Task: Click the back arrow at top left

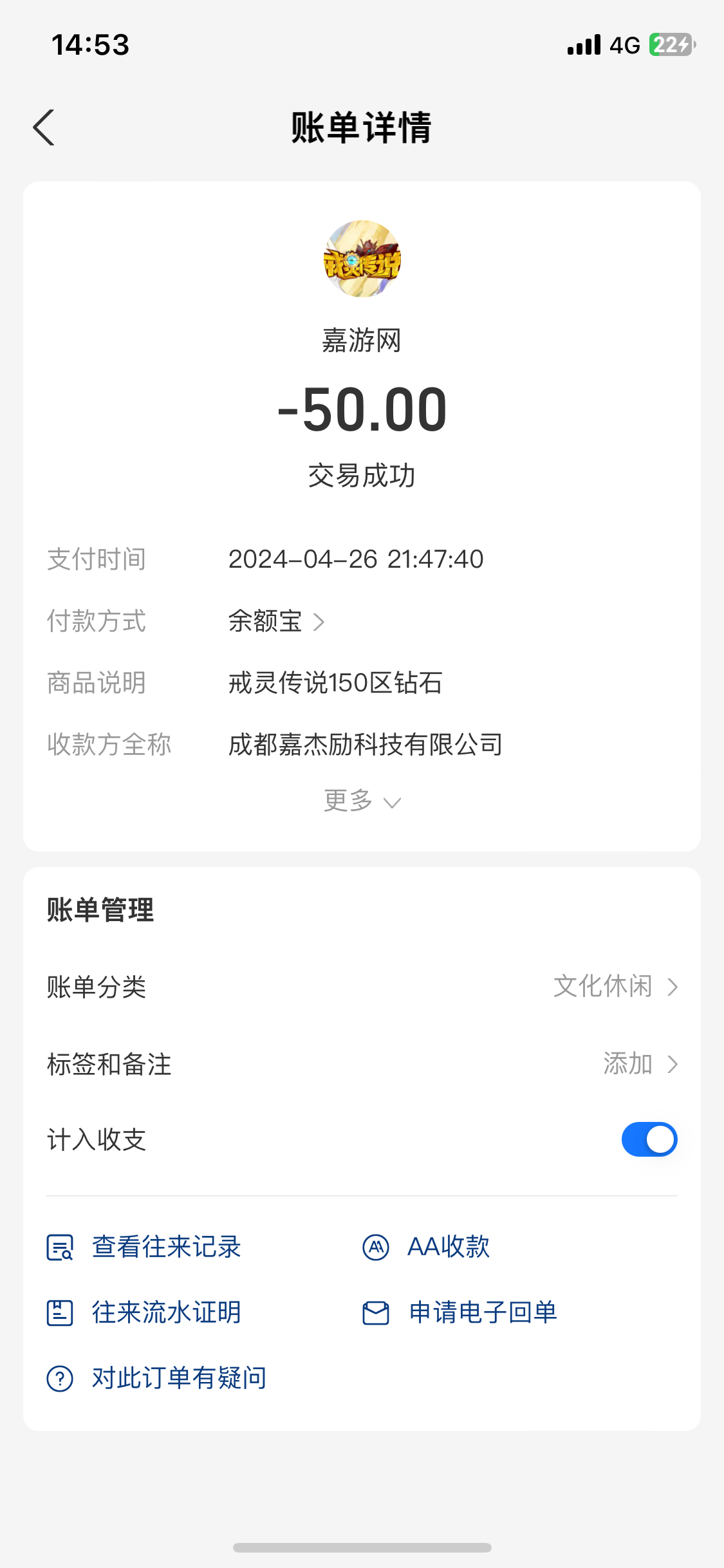Action: click(x=44, y=127)
